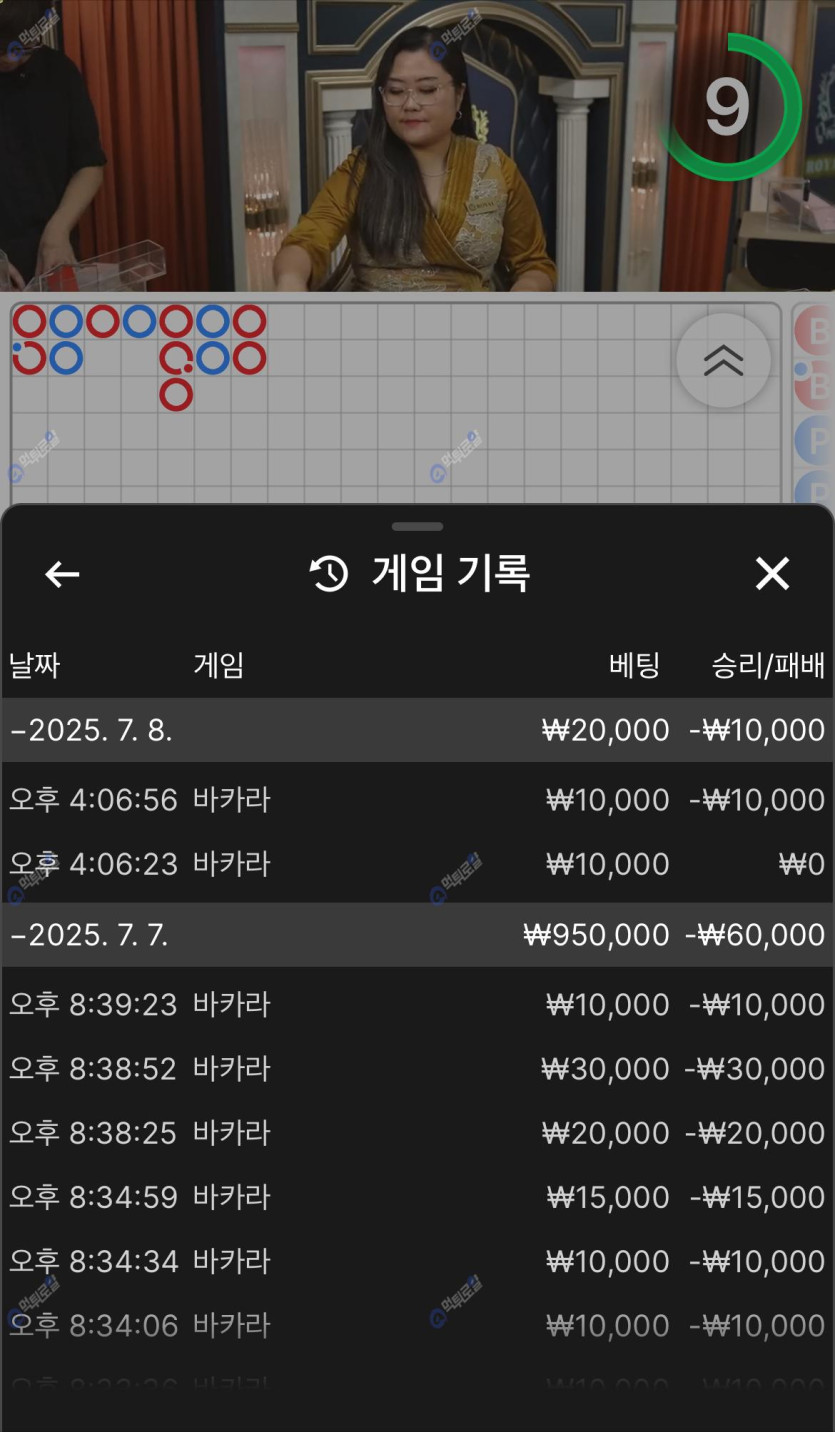Open the 오후 4:06:23 바카라 record
835x1432 pixels.
(x=416, y=864)
